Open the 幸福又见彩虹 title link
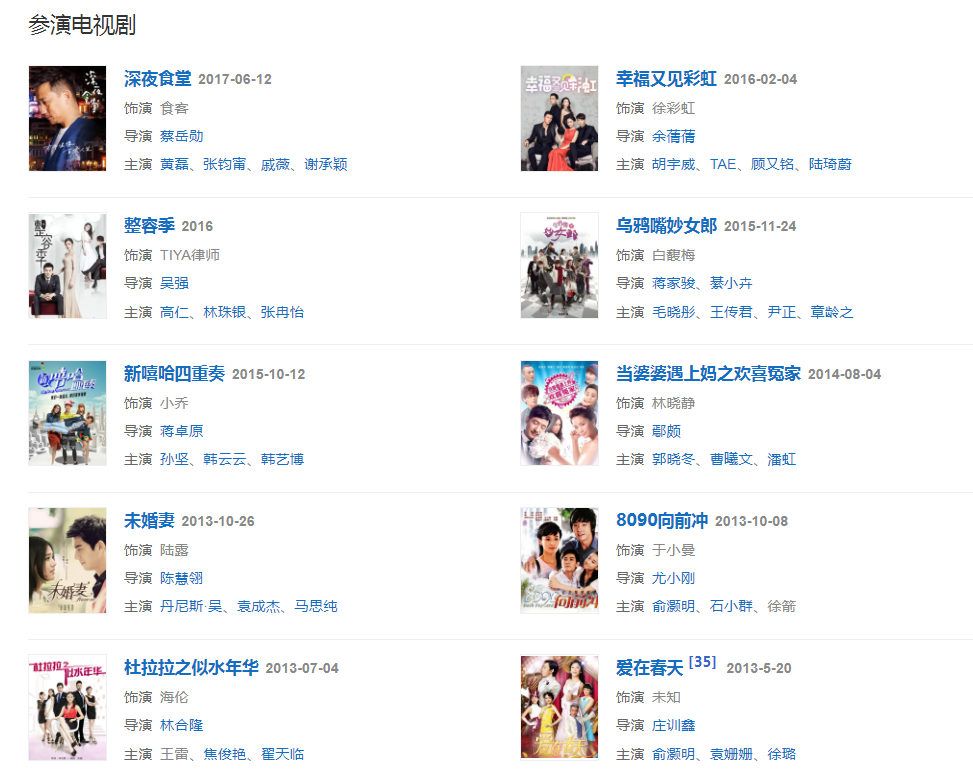The image size is (973, 778). coord(666,79)
